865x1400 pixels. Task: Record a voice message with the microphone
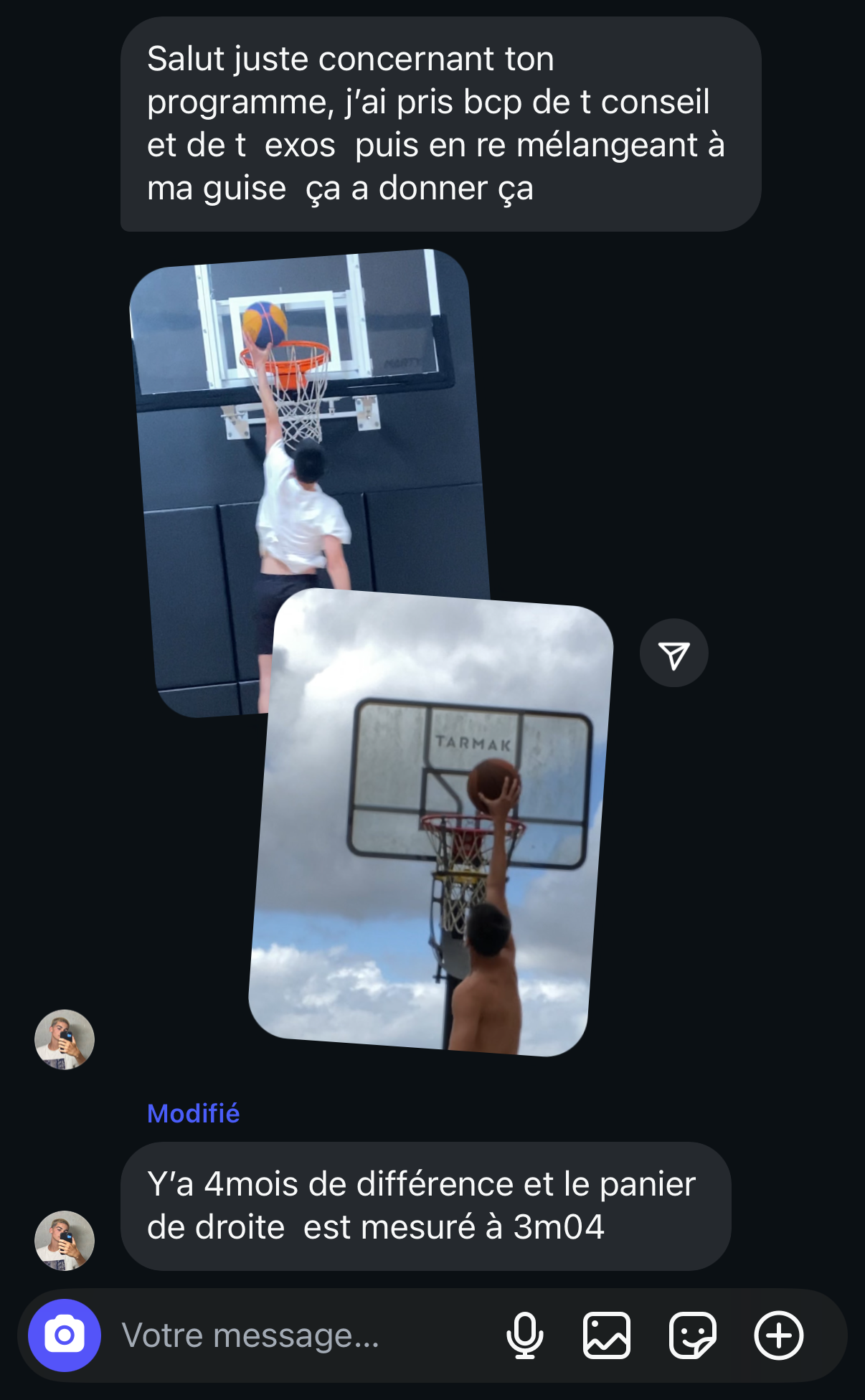(x=524, y=1335)
